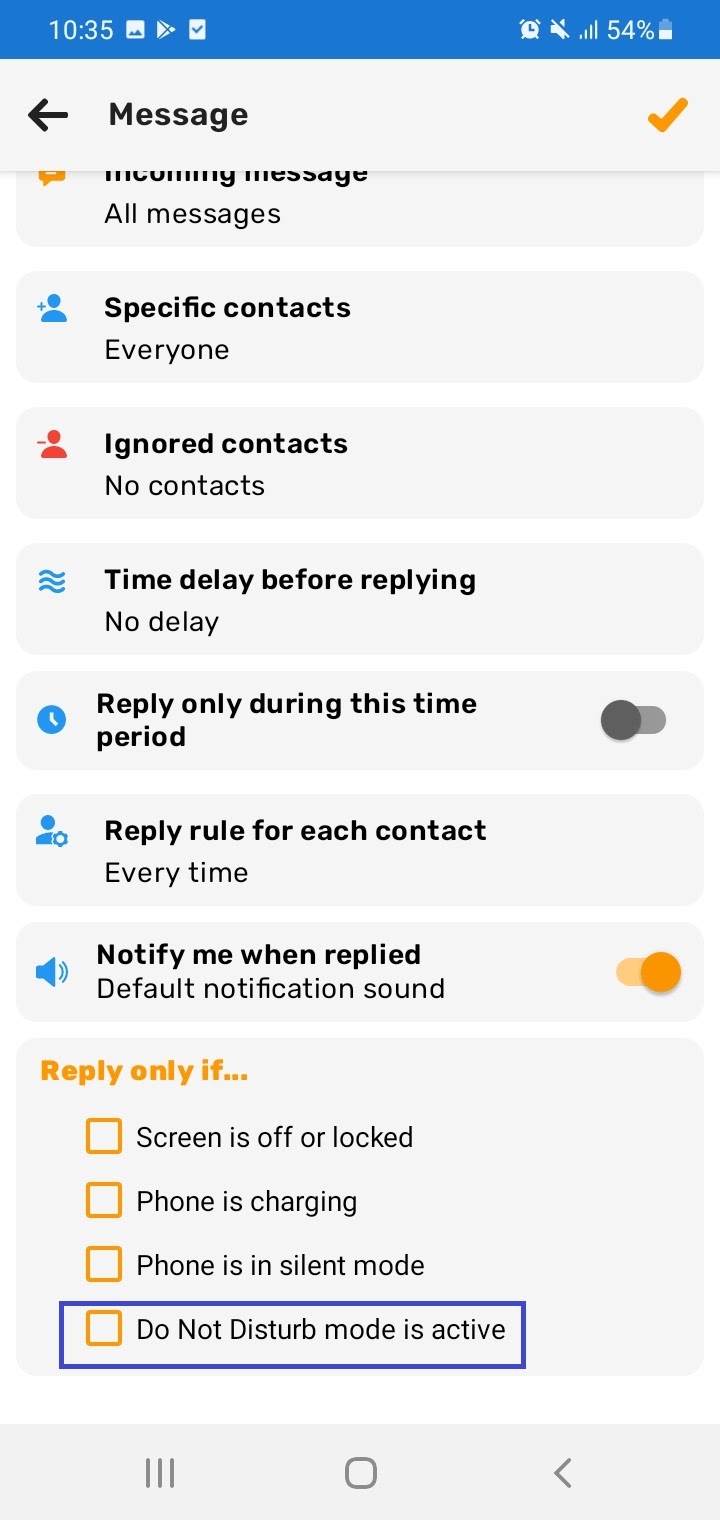The height and width of the screenshot is (1520, 720).
Task: Open the Incoming message setting
Action: point(360,207)
